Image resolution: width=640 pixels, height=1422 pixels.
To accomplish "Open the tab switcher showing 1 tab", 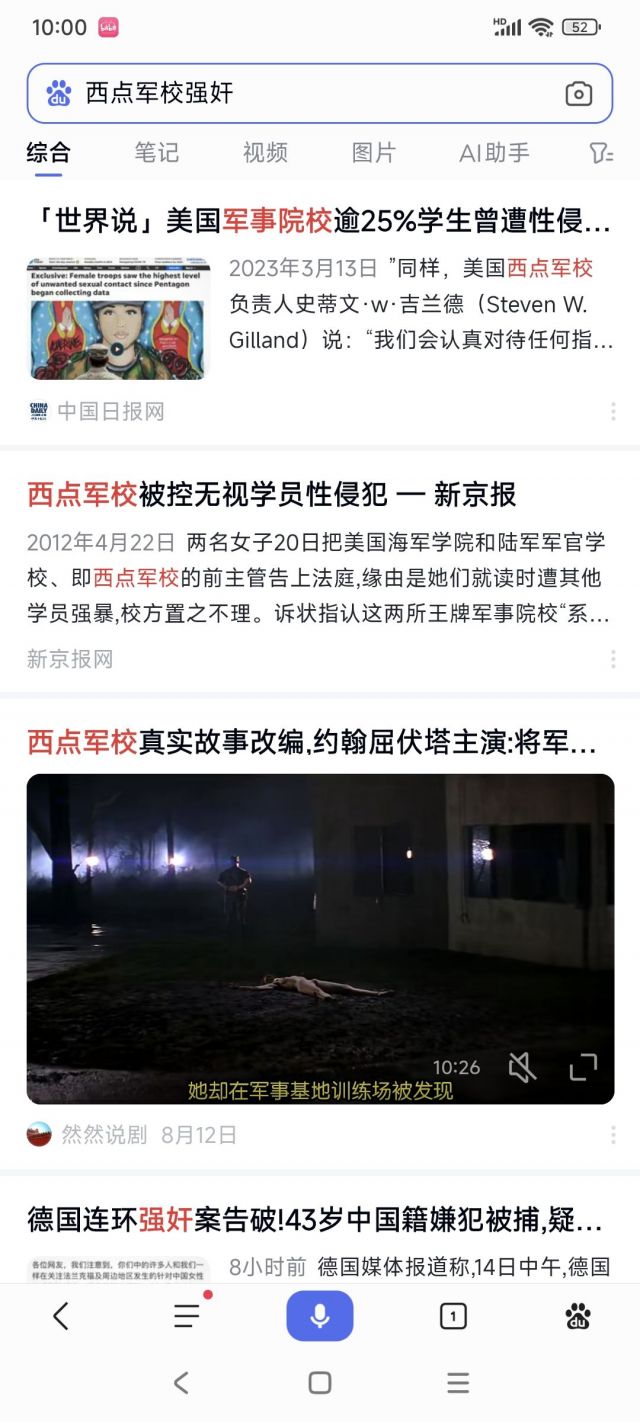I will click(453, 1316).
